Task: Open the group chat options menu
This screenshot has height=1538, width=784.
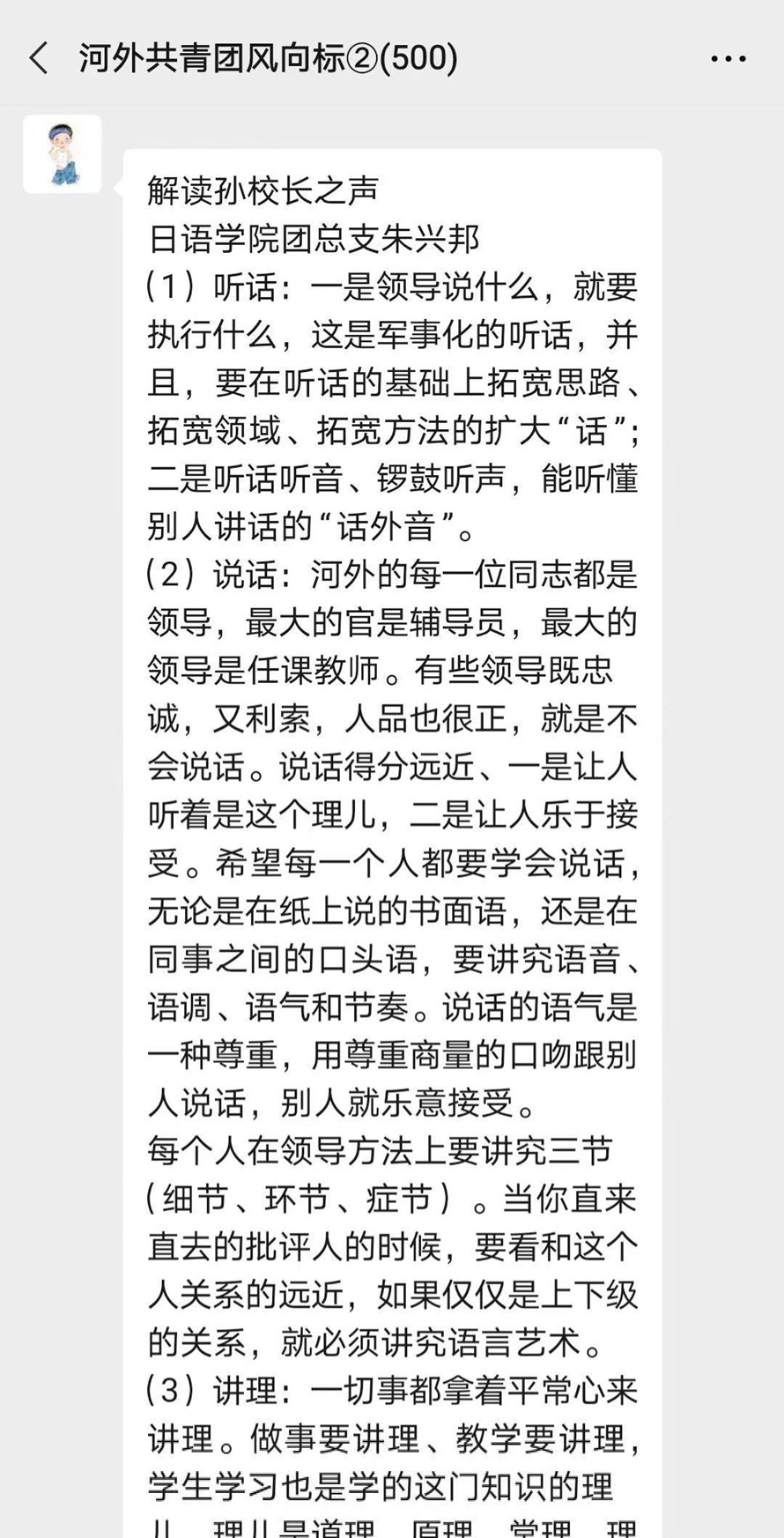Action: click(728, 59)
